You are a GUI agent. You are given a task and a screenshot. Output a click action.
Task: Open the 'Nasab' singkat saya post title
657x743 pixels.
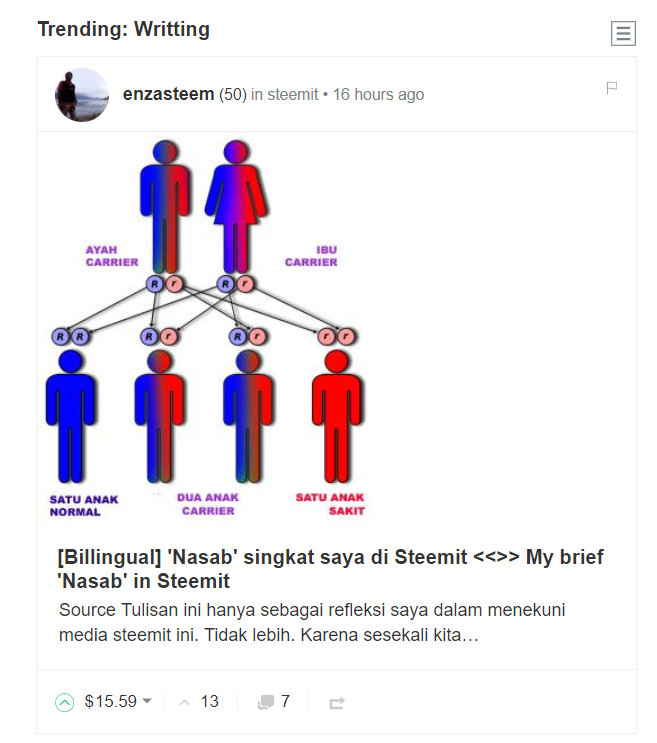330,569
